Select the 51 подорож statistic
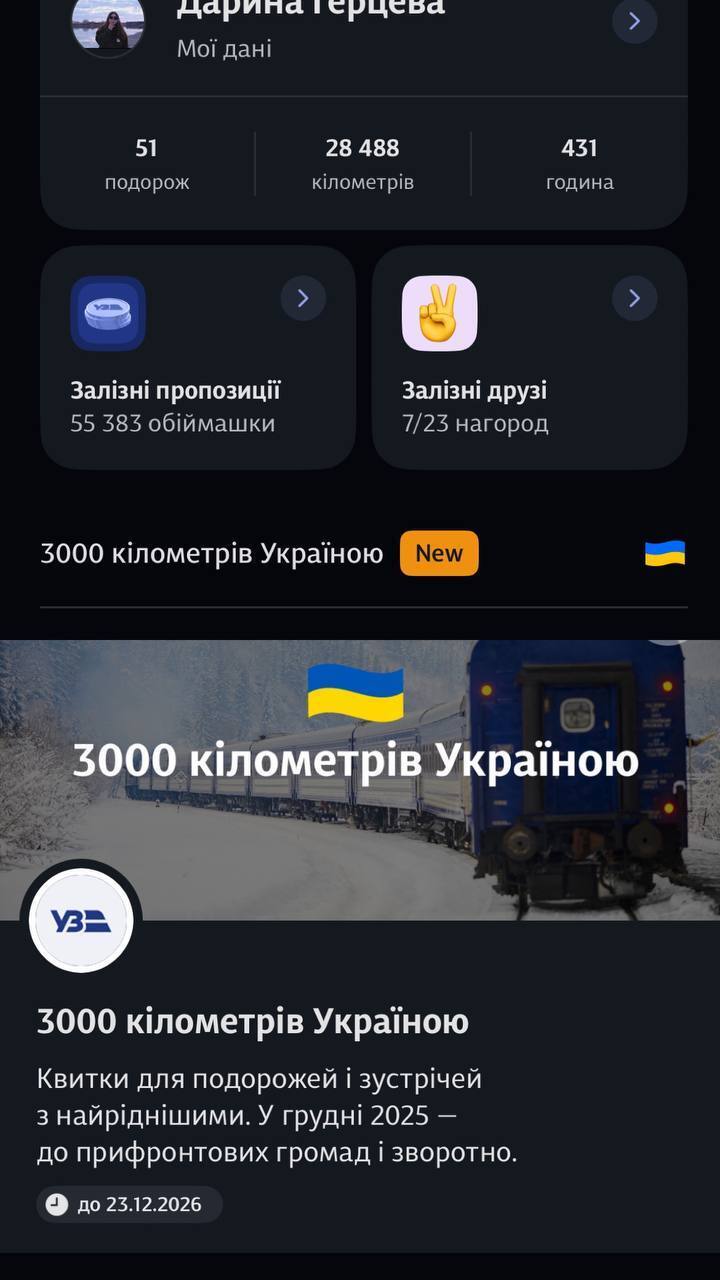The height and width of the screenshot is (1280, 720). (148, 163)
